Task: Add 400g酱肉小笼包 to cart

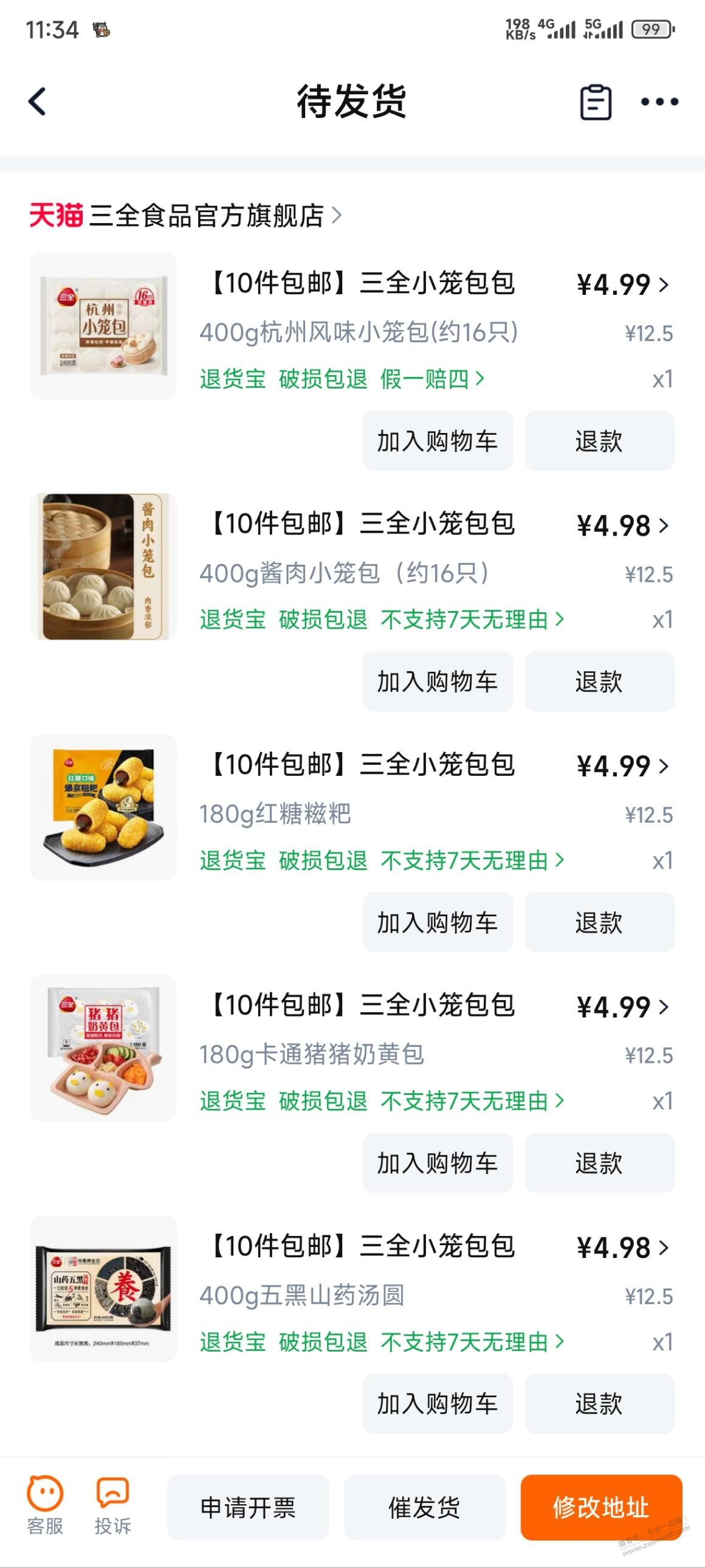Action: (438, 681)
